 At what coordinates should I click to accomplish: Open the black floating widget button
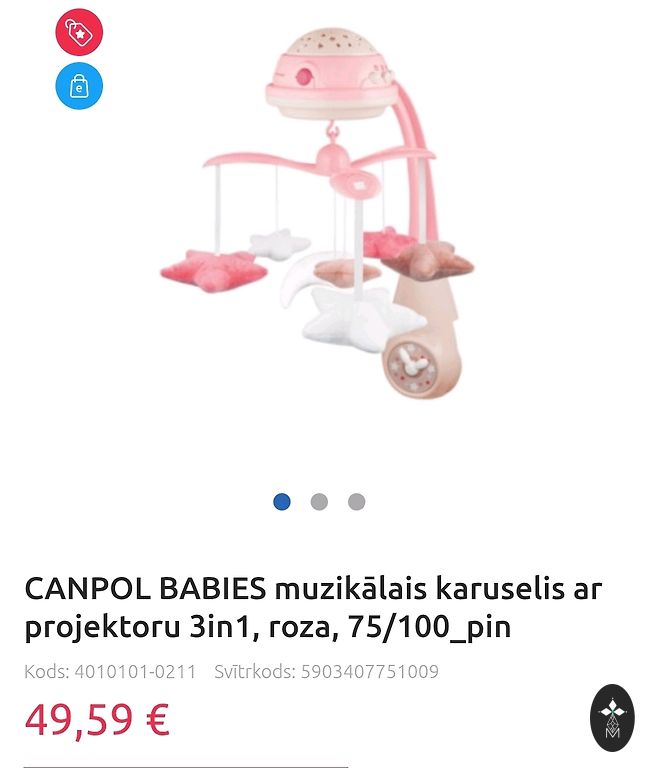point(612,717)
